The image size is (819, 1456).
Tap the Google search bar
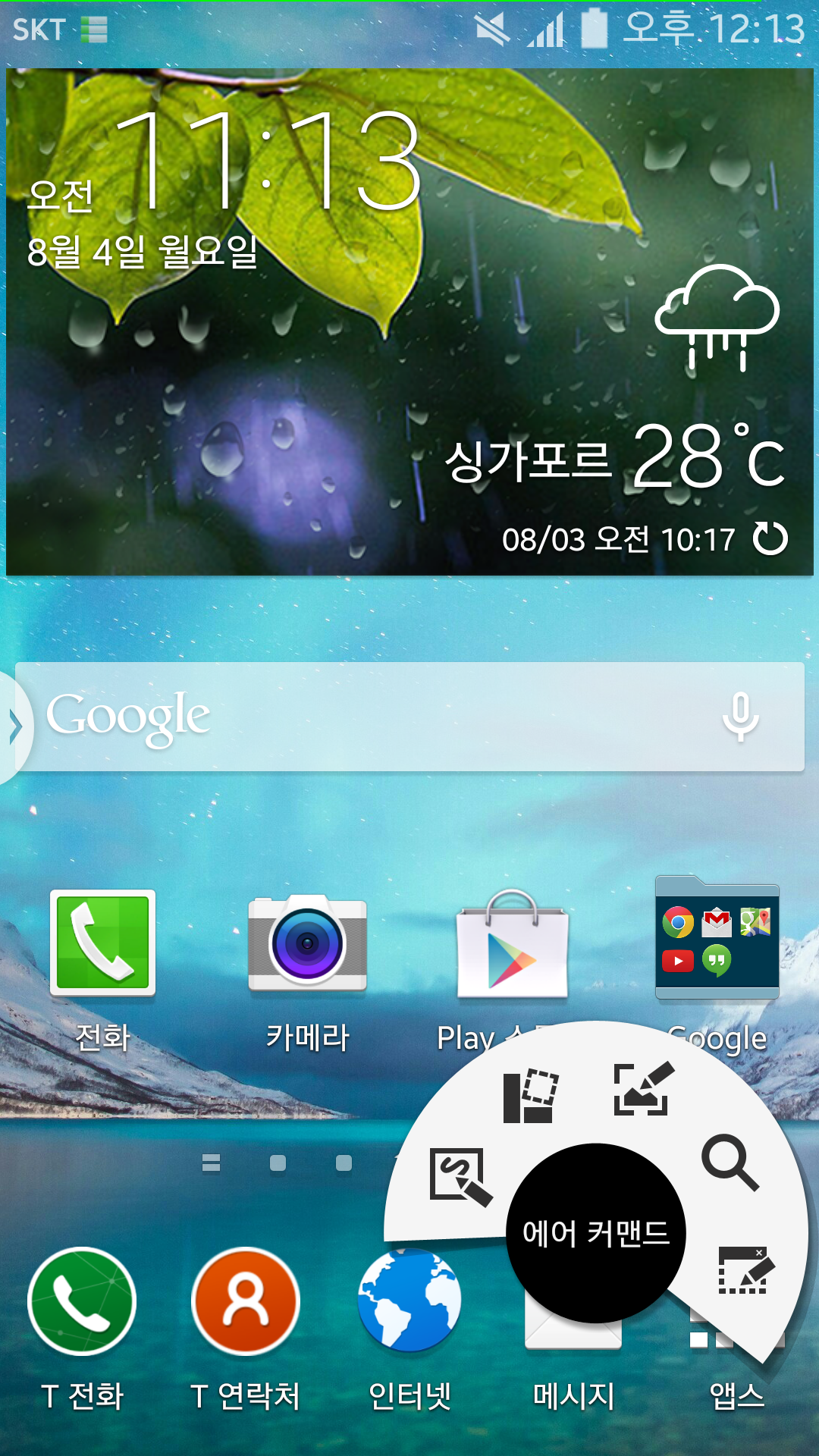(379, 717)
